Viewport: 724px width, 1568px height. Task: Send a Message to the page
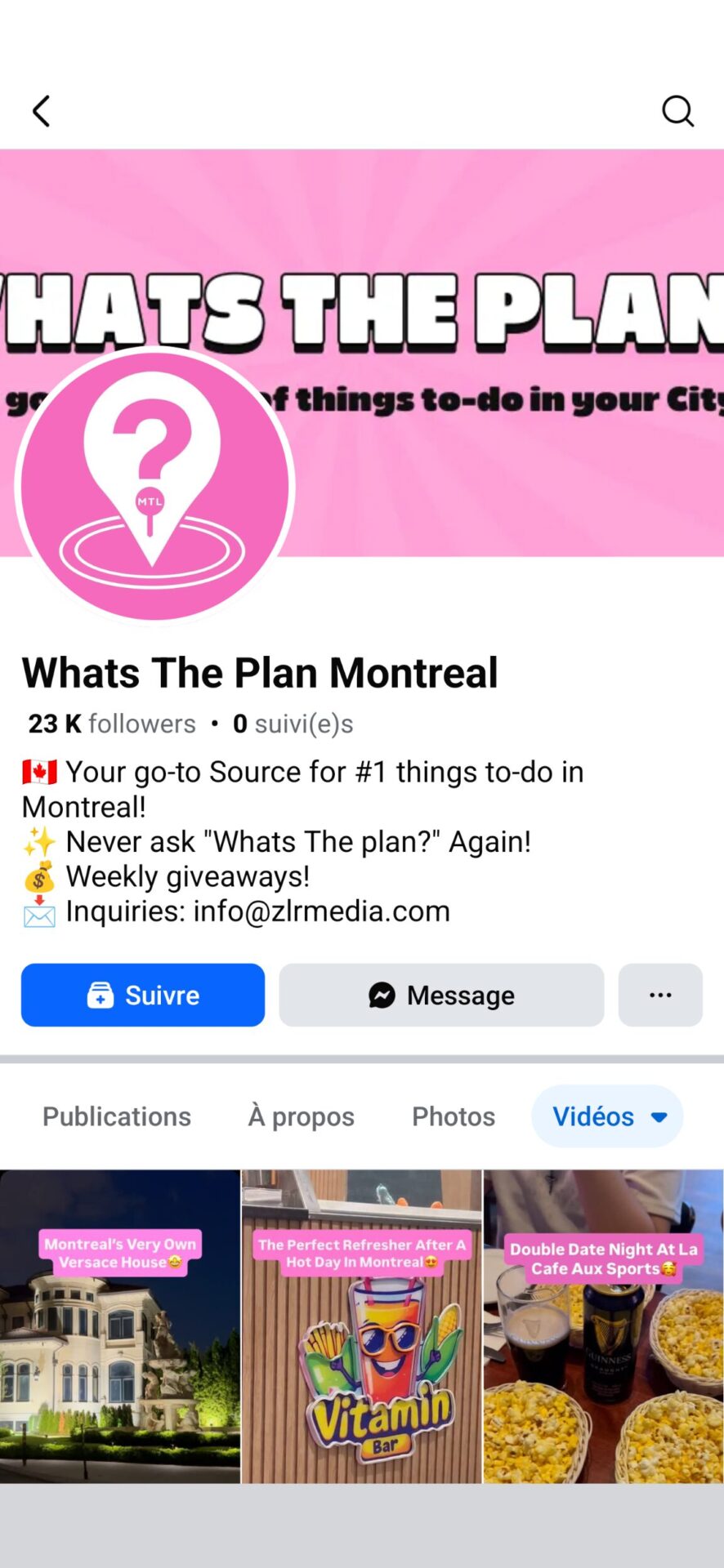(x=441, y=995)
